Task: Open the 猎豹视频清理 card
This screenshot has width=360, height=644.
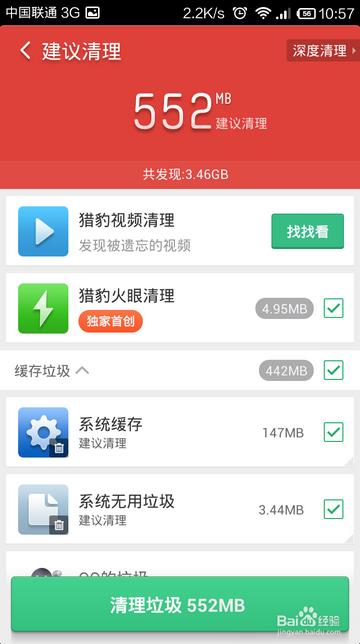Action: click(180, 231)
